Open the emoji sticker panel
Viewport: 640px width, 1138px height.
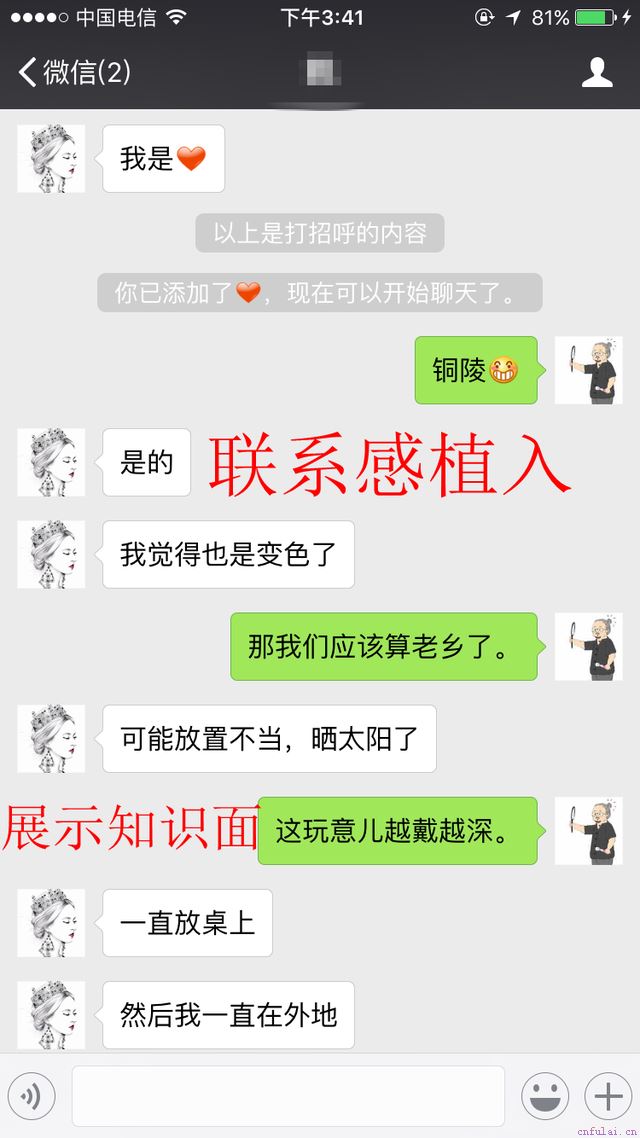(x=545, y=1097)
